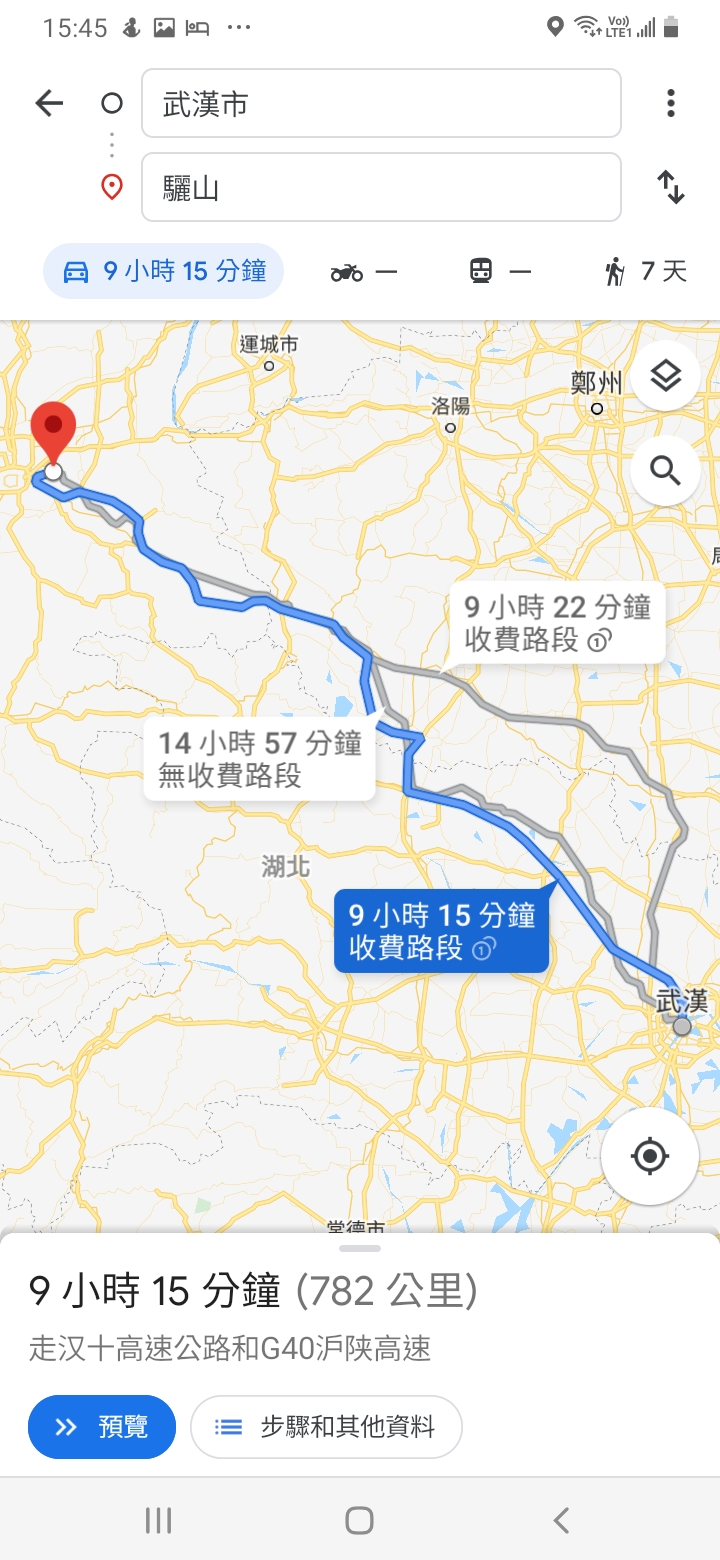
Task: Edit the starting point 武漢市 field
Action: point(381,104)
